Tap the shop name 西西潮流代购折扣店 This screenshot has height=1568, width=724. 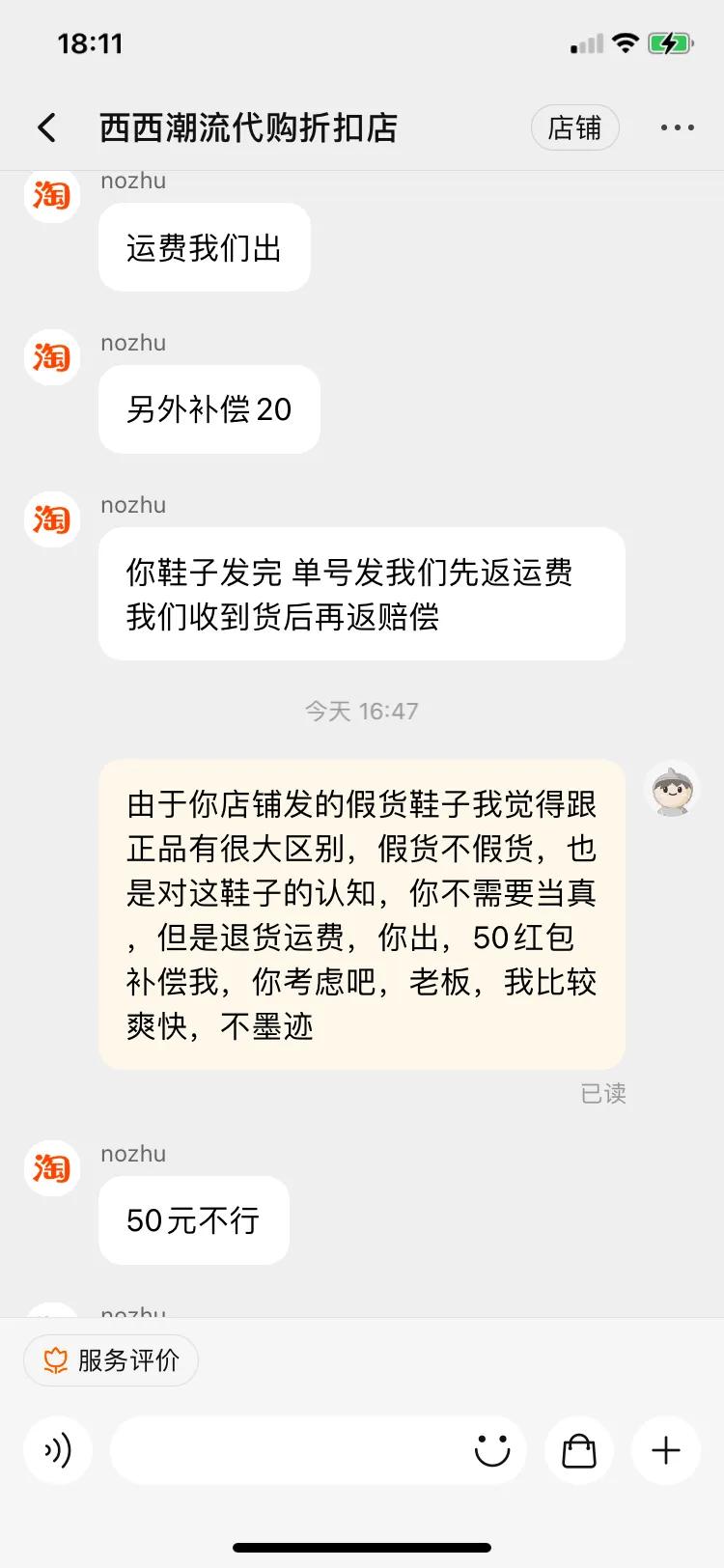pos(251,126)
